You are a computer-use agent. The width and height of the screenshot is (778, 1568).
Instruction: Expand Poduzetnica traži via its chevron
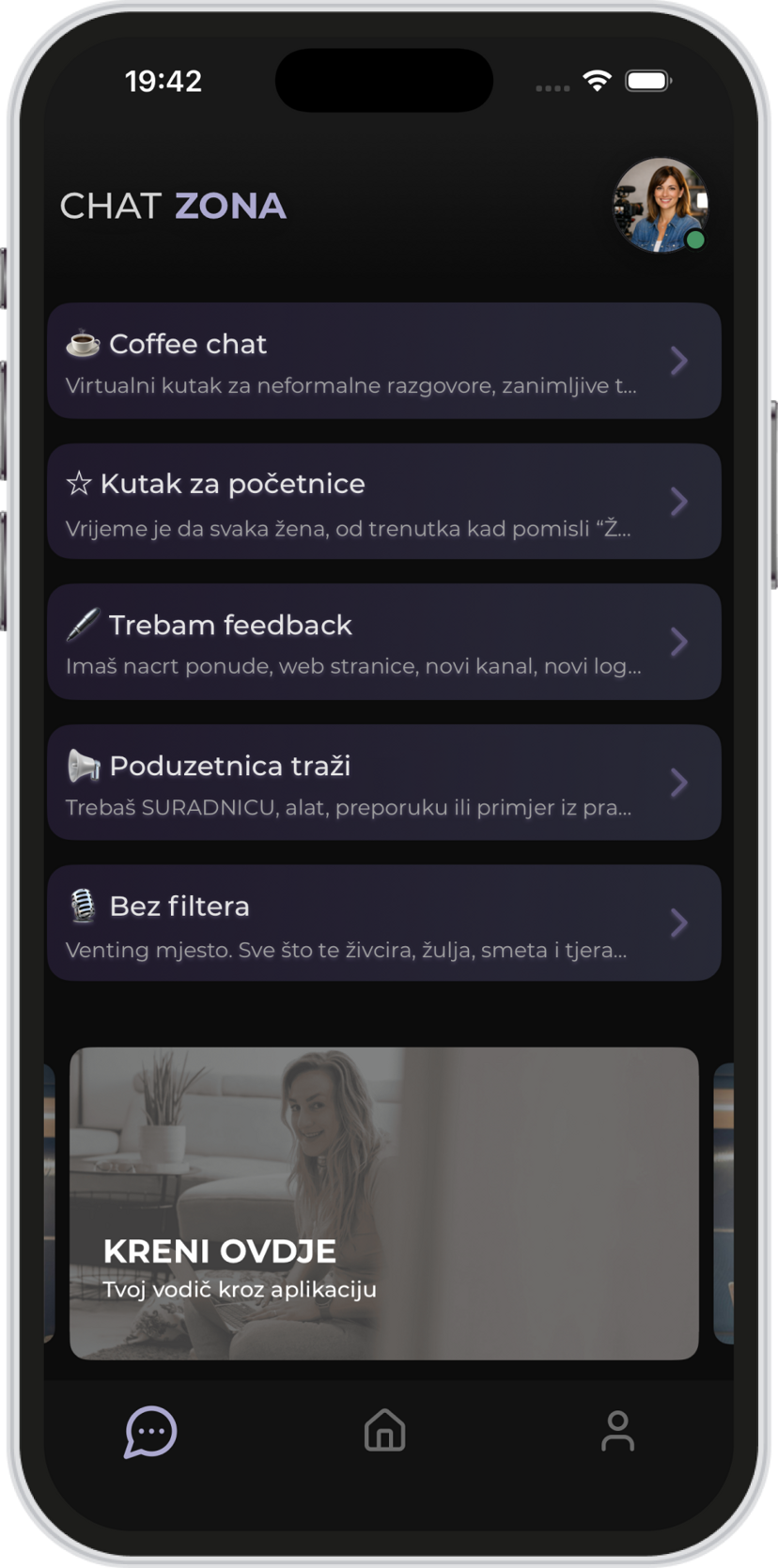coord(679,782)
